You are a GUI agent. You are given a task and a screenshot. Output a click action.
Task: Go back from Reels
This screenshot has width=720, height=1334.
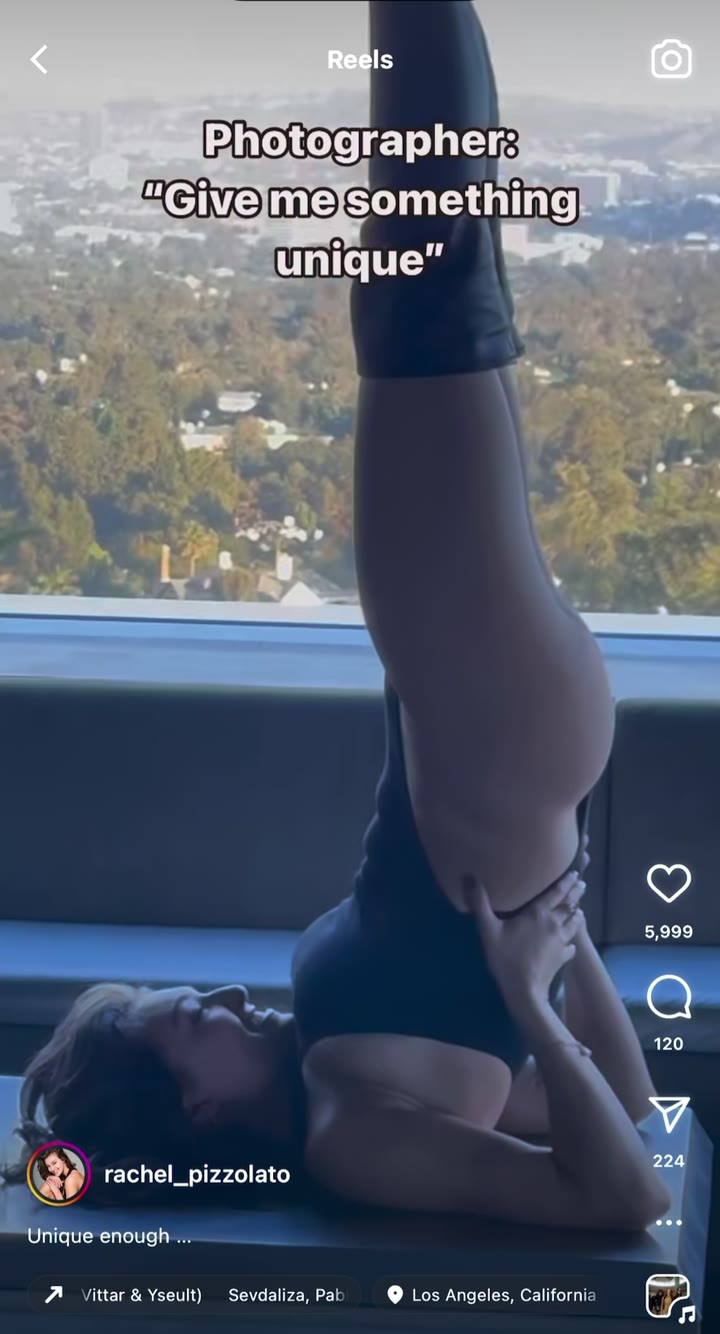click(x=39, y=60)
